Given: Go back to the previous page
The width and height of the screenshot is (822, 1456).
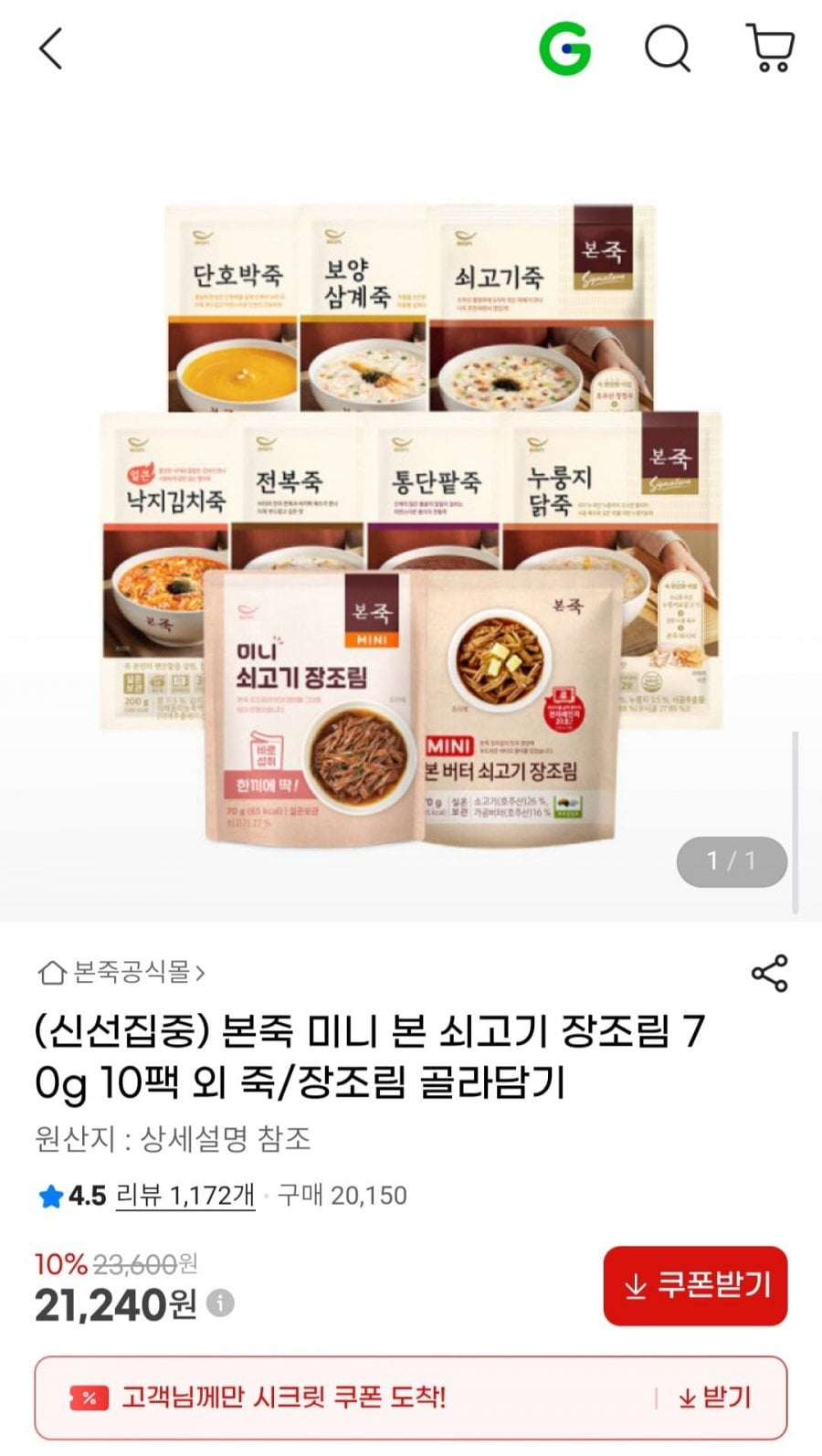Looking at the screenshot, I should pyautogui.click(x=51, y=48).
